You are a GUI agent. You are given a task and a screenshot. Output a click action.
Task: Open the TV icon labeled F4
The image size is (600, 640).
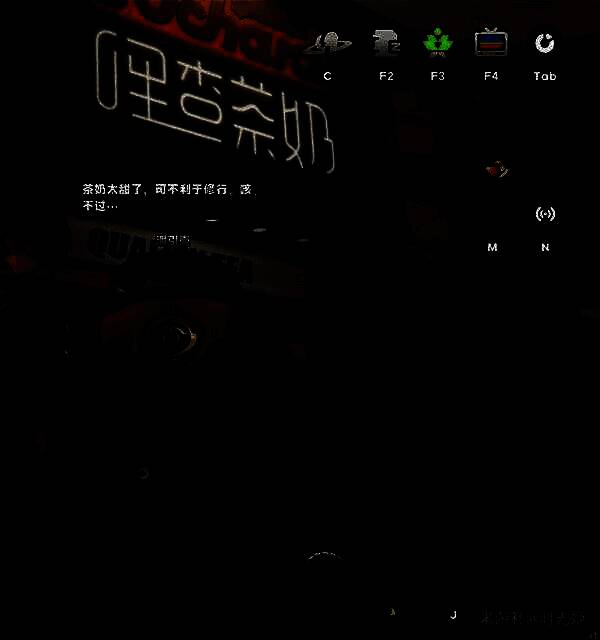pos(491,43)
